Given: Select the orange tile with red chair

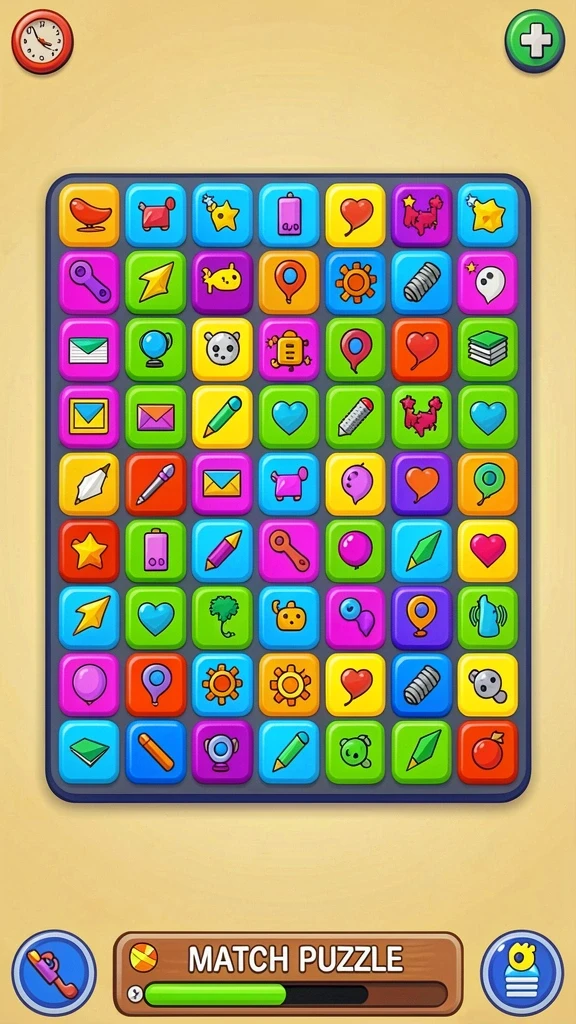Looking at the screenshot, I should (x=89, y=215).
